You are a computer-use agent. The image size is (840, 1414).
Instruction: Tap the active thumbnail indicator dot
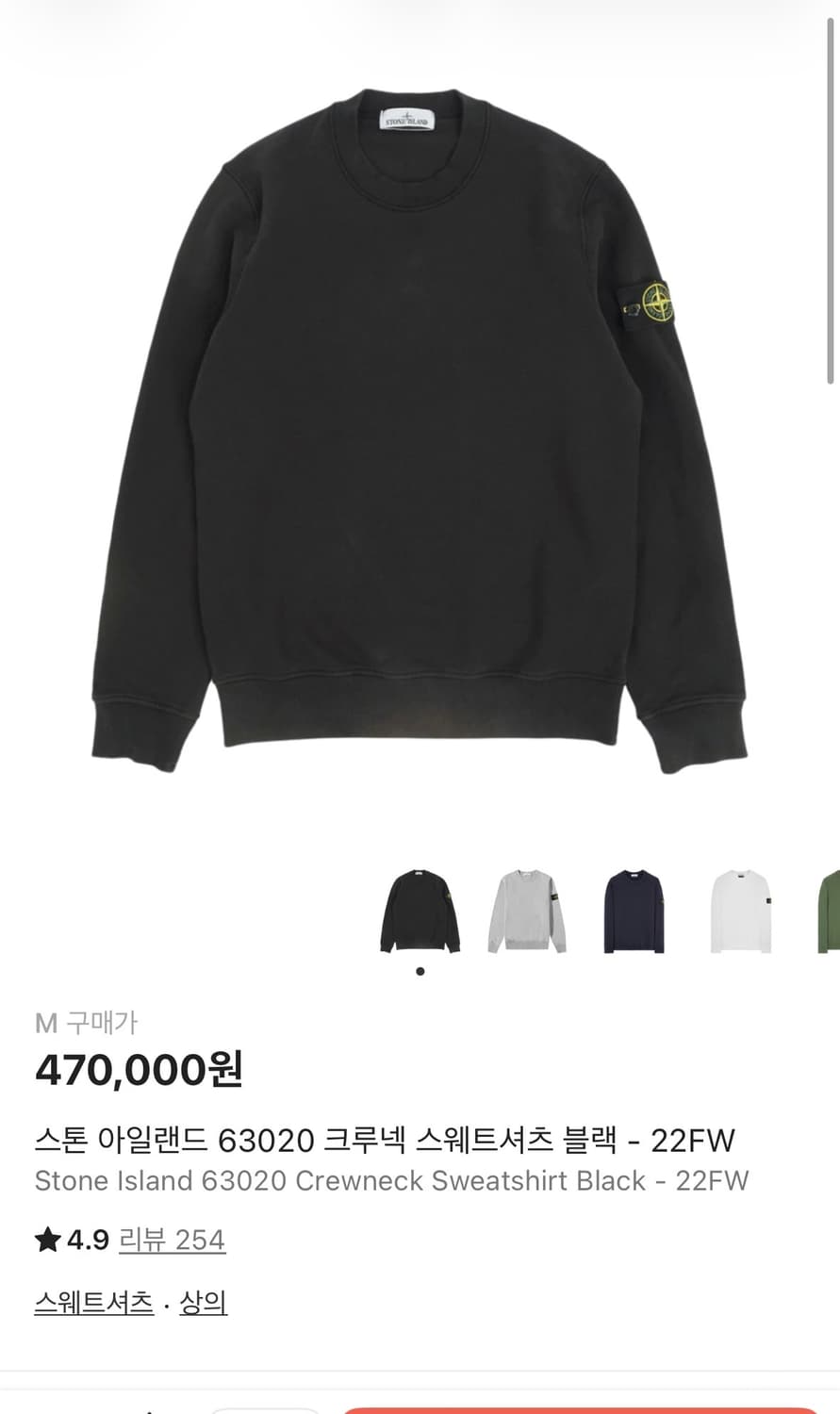[419, 972]
